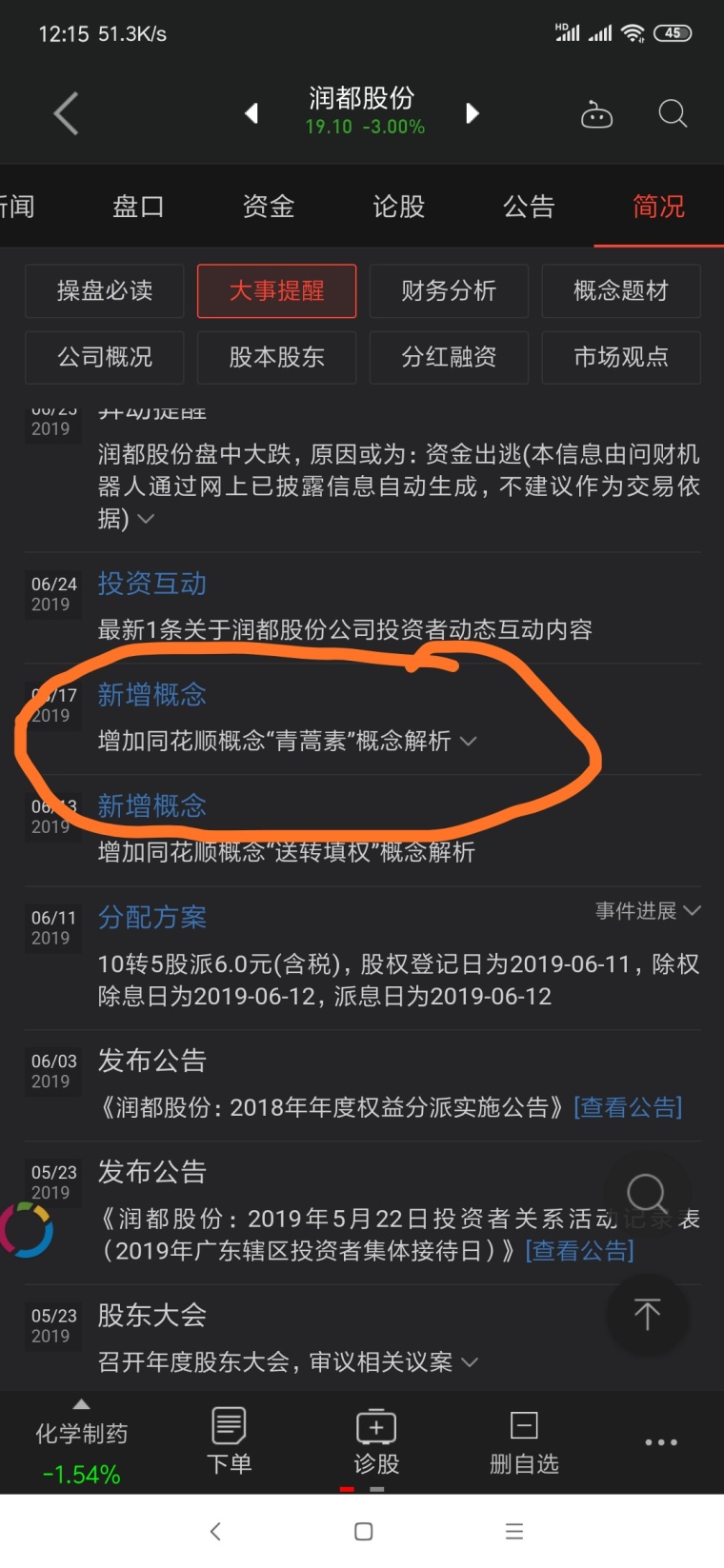Select the 概念题材 section
This screenshot has width=724, height=1568.
point(621,291)
